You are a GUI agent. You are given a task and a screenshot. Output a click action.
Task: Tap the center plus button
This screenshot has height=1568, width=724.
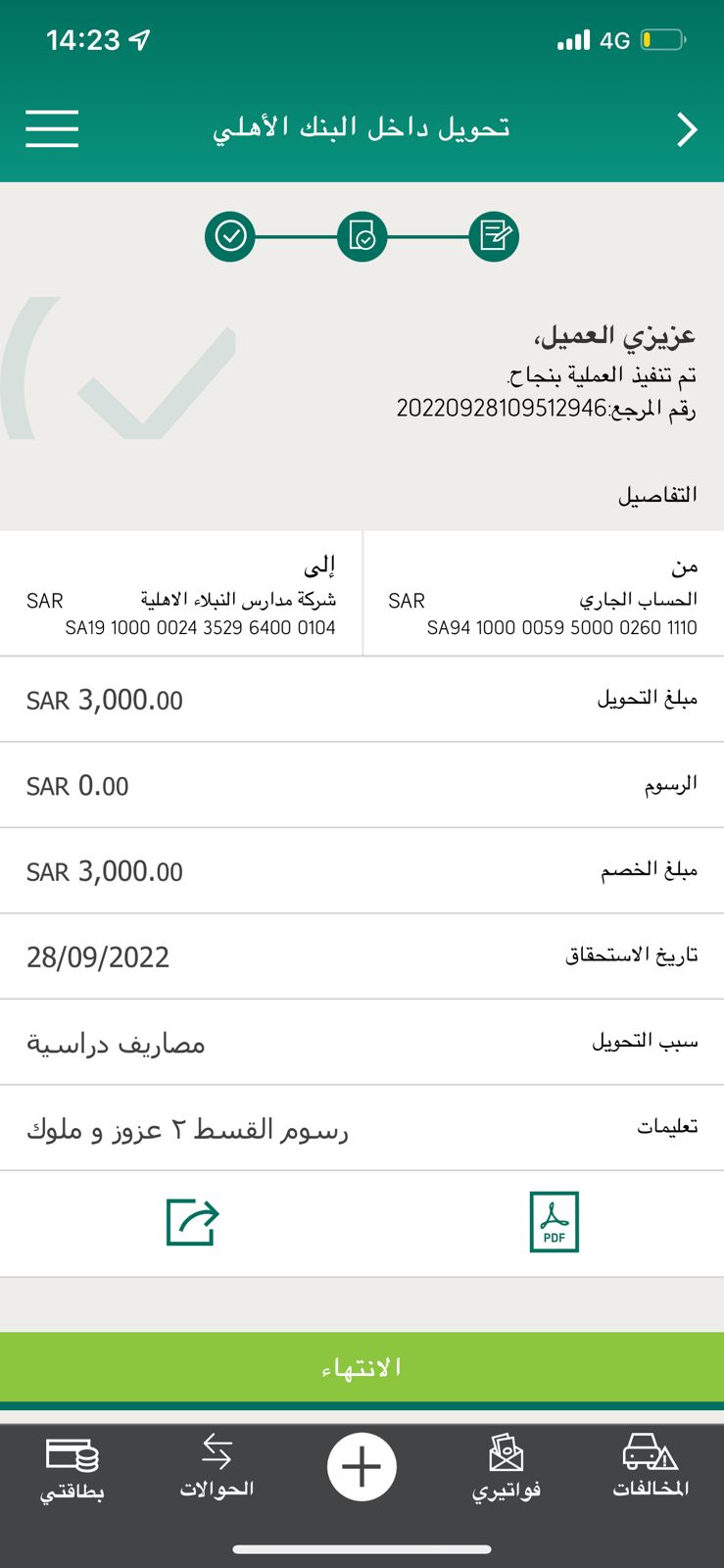[x=362, y=1467]
